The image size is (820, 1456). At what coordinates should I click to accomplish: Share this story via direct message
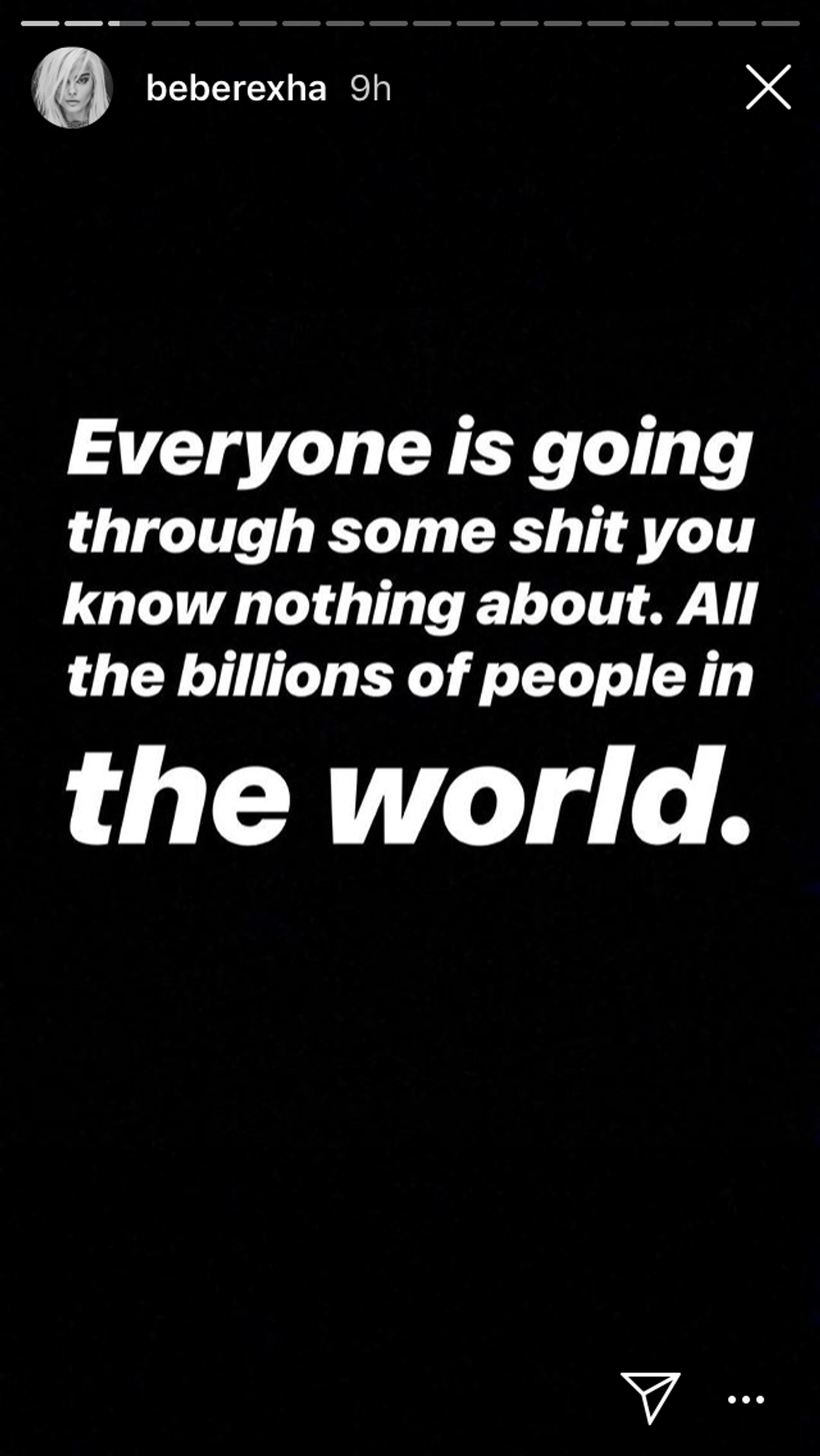(x=649, y=1397)
